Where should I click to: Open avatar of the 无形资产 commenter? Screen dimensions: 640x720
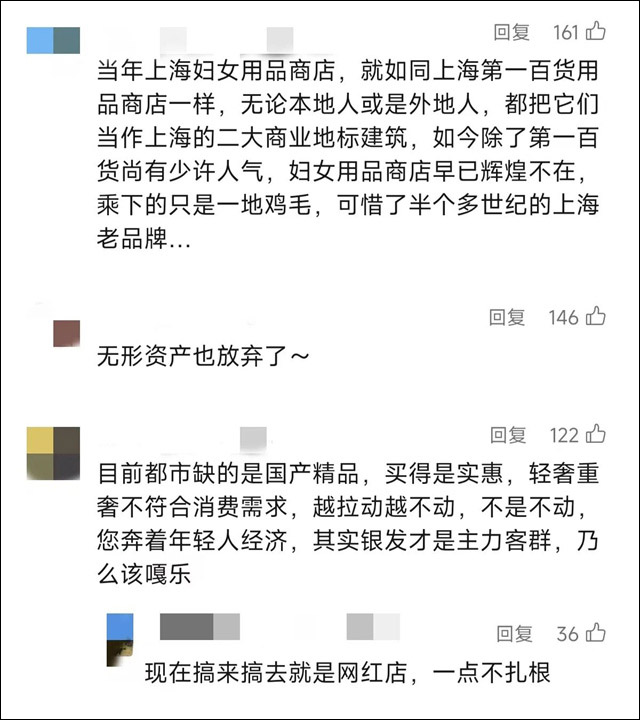click(66, 333)
